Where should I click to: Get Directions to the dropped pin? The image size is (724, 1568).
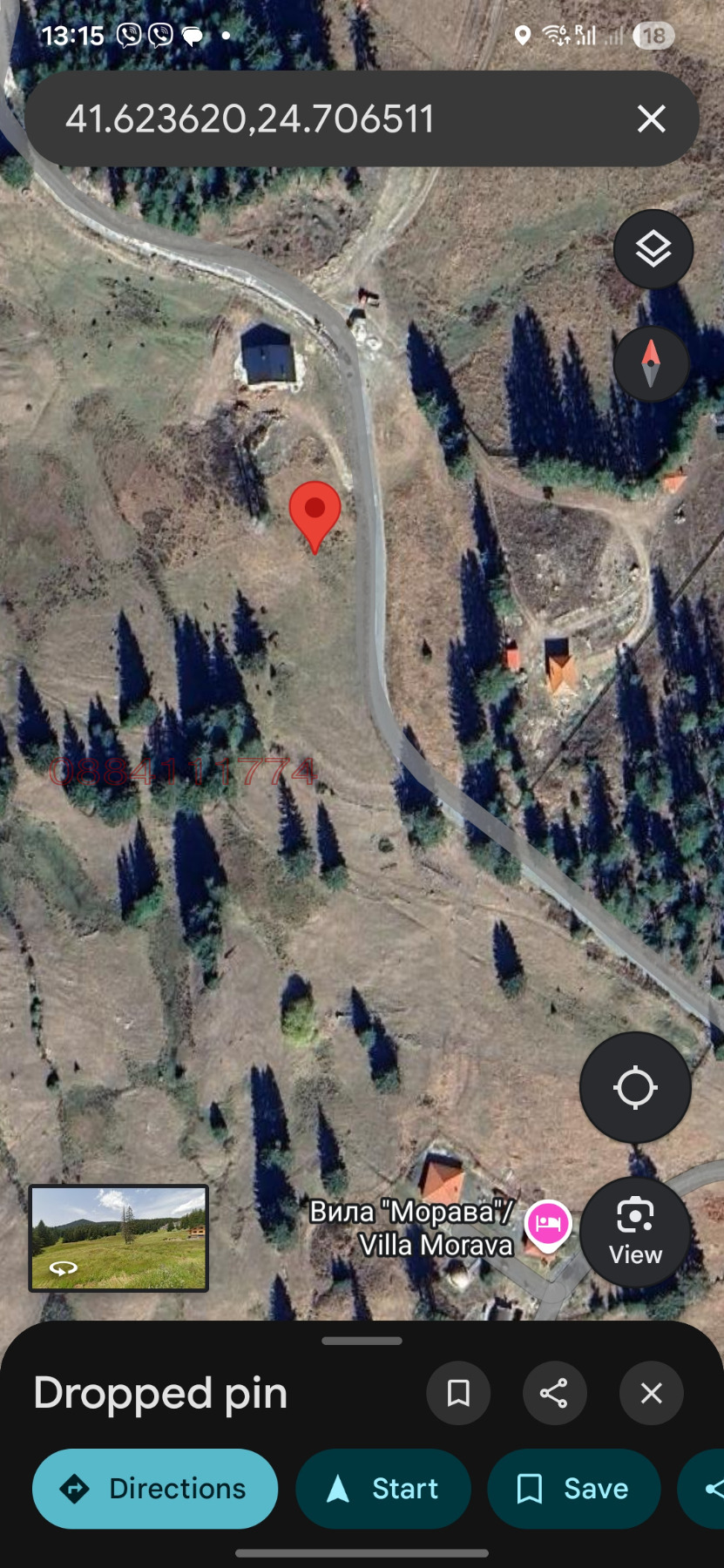155,1489
